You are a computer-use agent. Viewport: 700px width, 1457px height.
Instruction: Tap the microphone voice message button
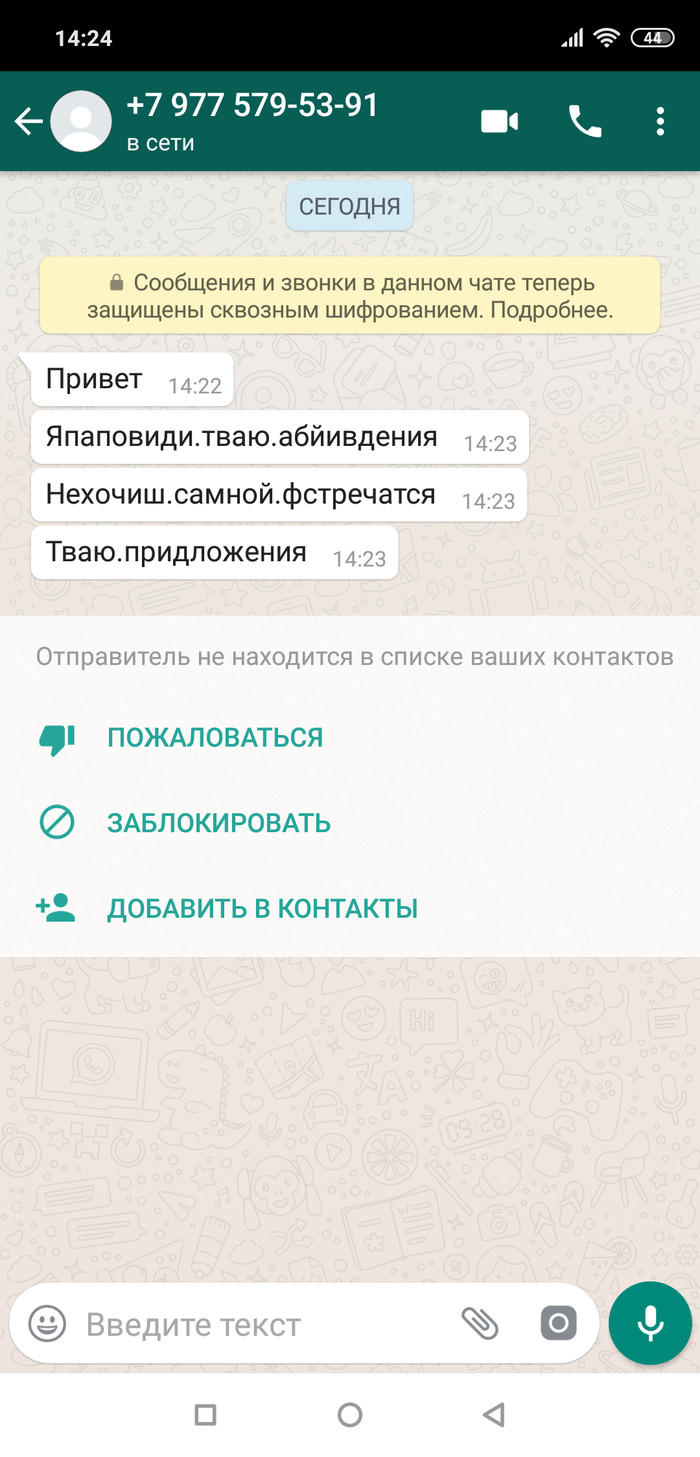(x=650, y=1323)
